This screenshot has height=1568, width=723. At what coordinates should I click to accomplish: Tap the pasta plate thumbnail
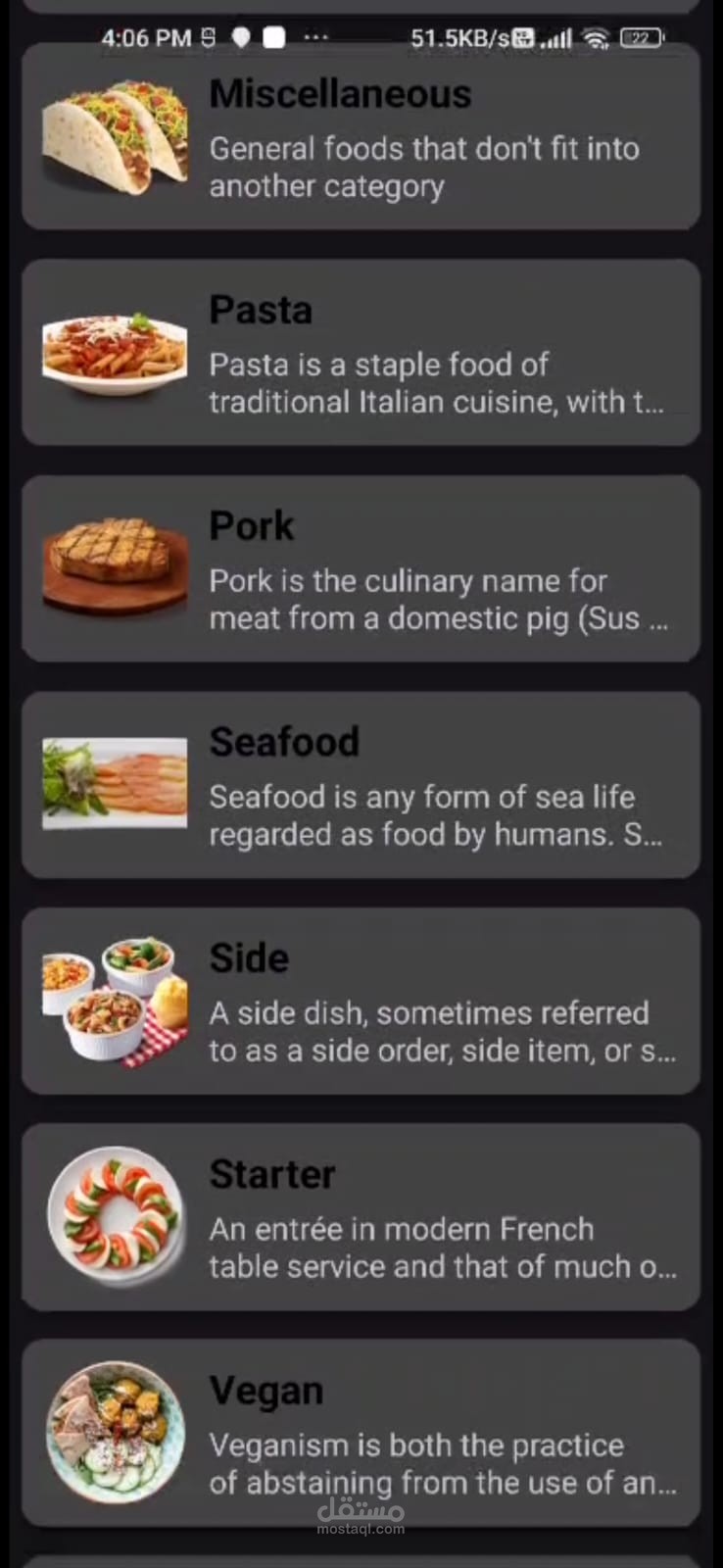click(115, 351)
